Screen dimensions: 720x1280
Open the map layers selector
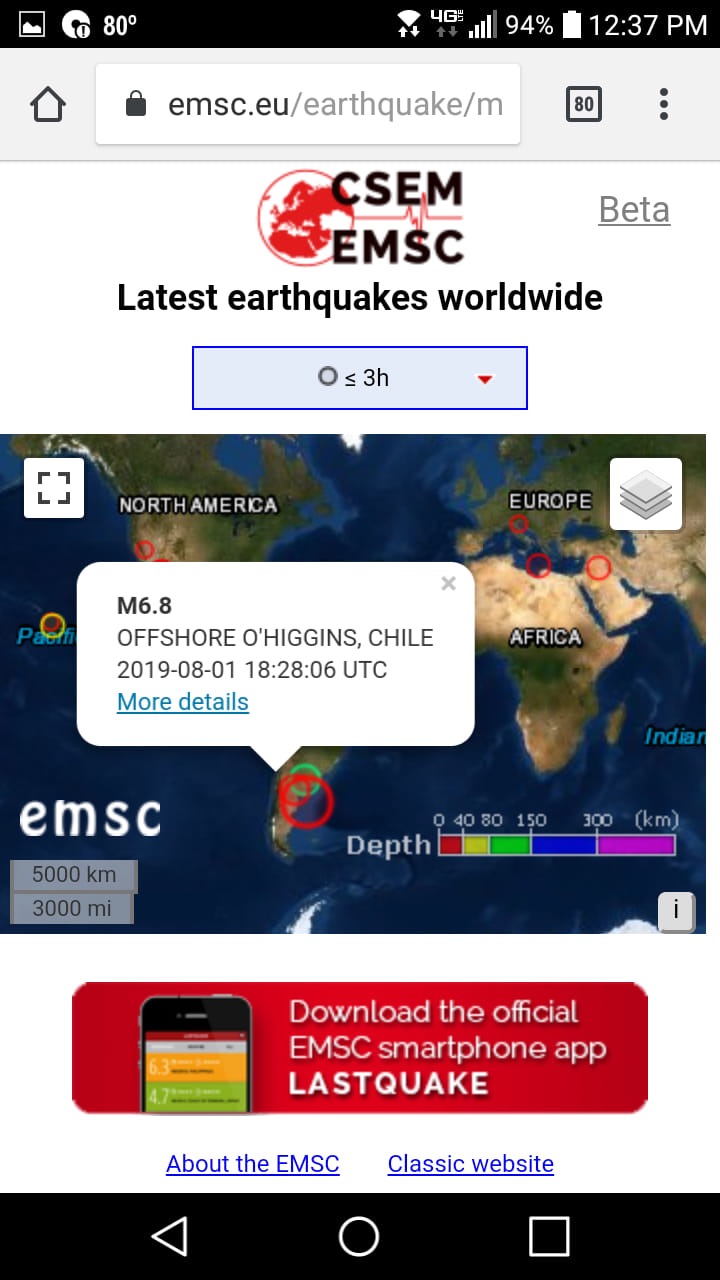tap(646, 494)
